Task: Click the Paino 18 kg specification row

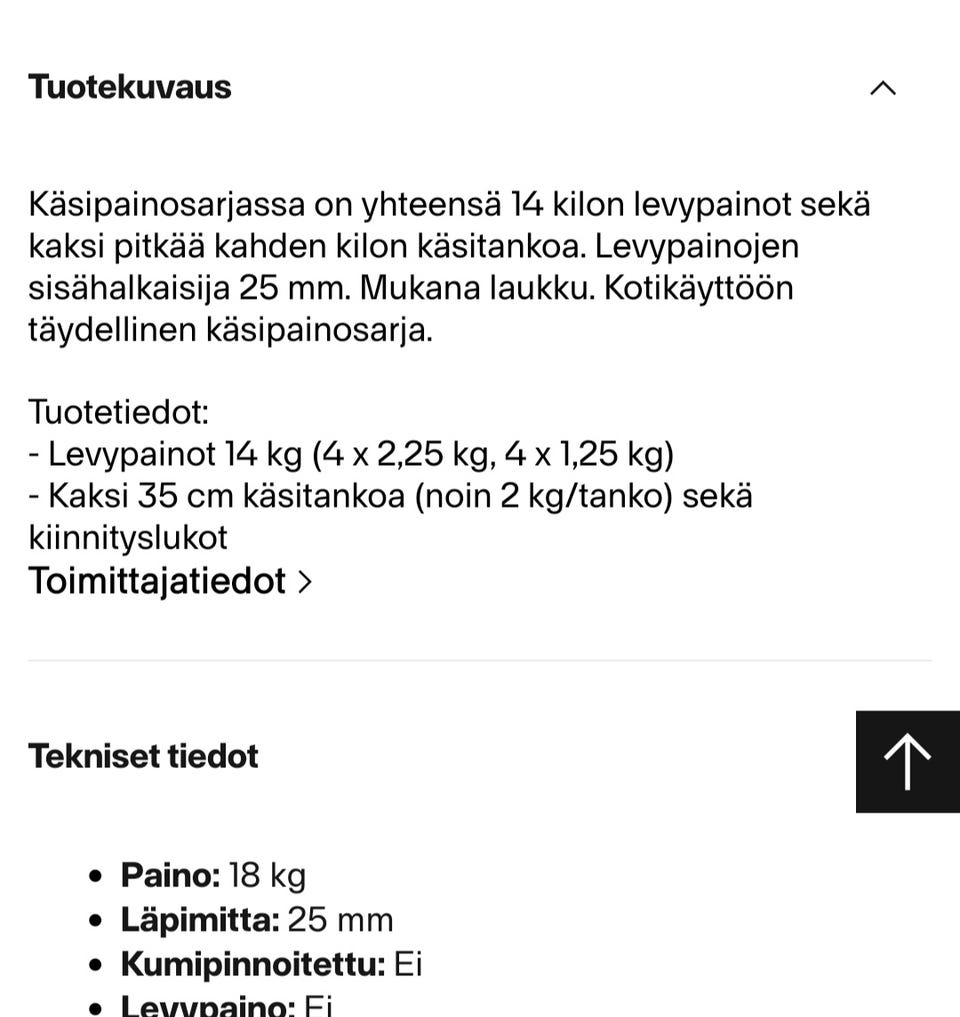Action: coord(212,875)
